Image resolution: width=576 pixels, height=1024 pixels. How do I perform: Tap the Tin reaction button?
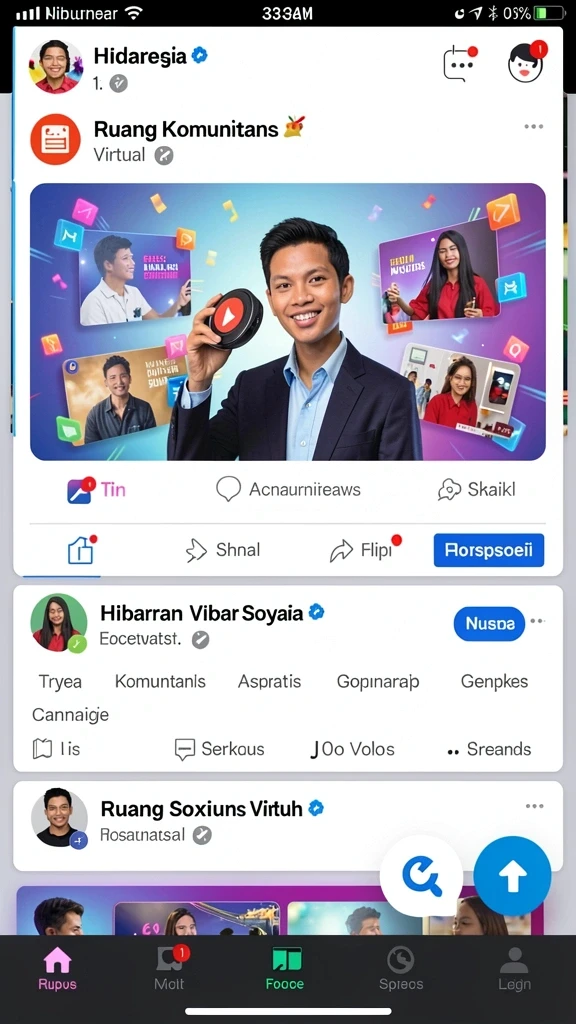[x=97, y=489]
